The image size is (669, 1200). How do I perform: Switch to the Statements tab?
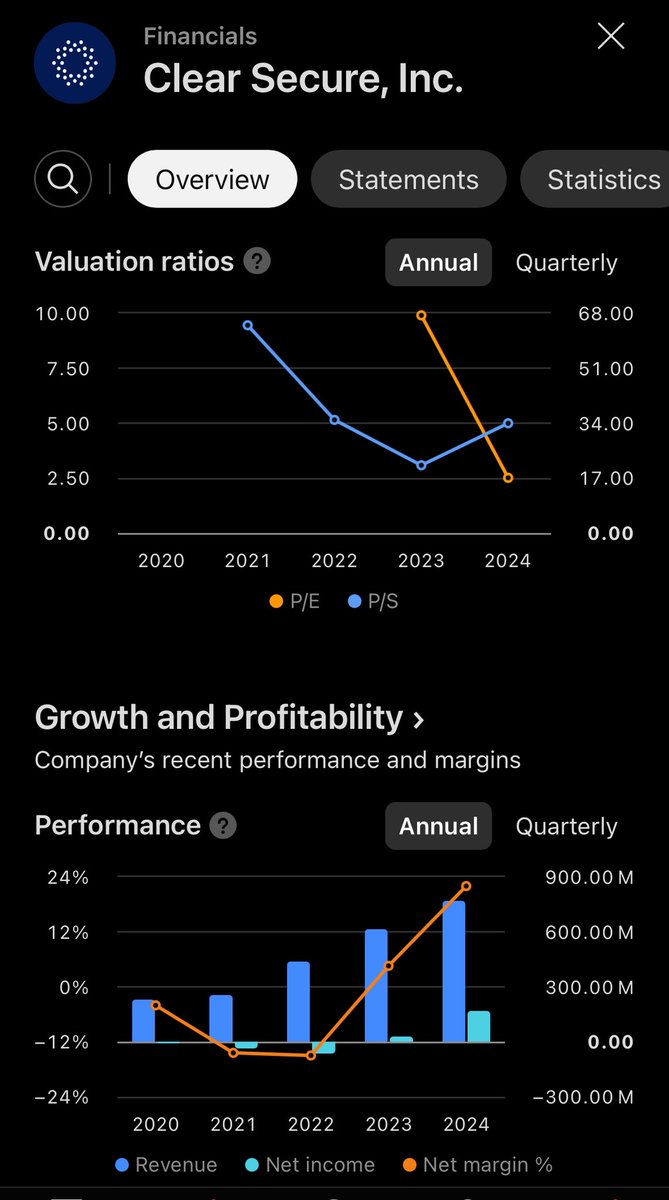pos(408,180)
